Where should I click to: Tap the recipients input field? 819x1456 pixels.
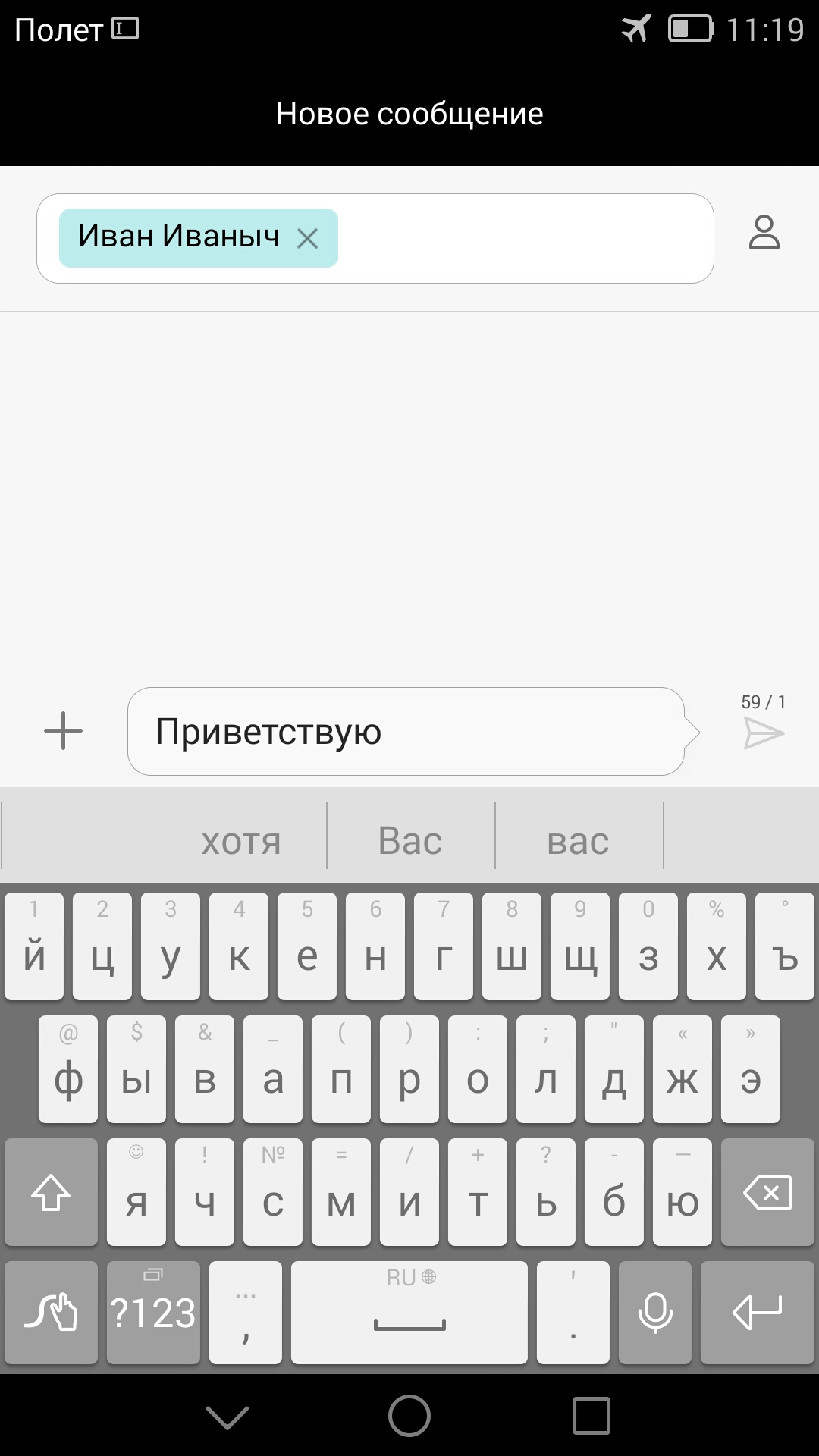(x=523, y=238)
